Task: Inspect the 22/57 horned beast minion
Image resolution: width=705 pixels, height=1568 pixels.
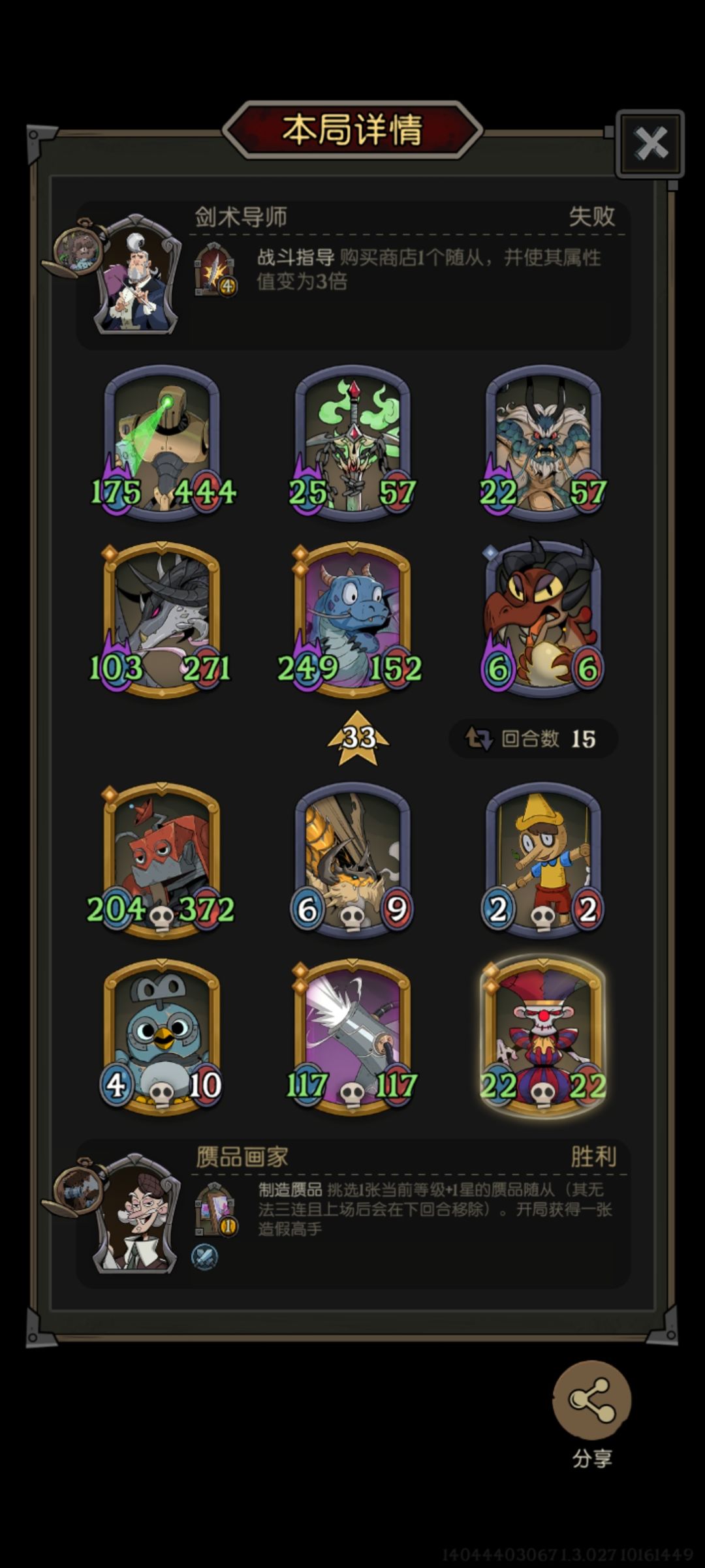Action: (x=543, y=442)
